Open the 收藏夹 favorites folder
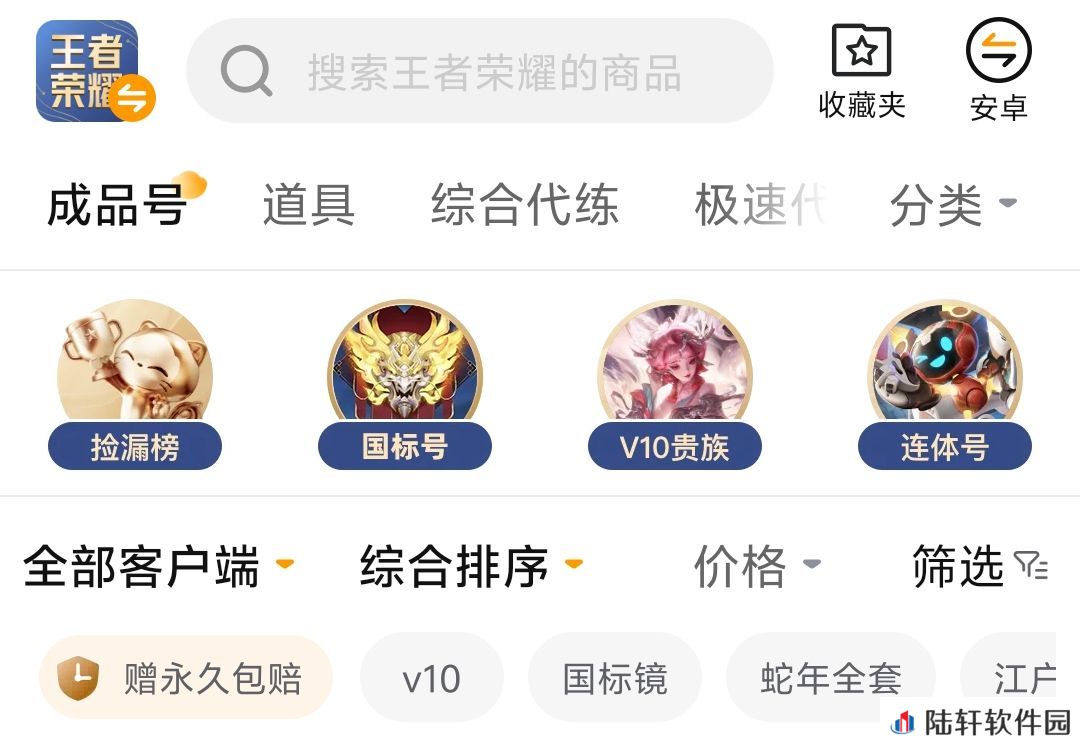The height and width of the screenshot is (747, 1080). coord(861,71)
